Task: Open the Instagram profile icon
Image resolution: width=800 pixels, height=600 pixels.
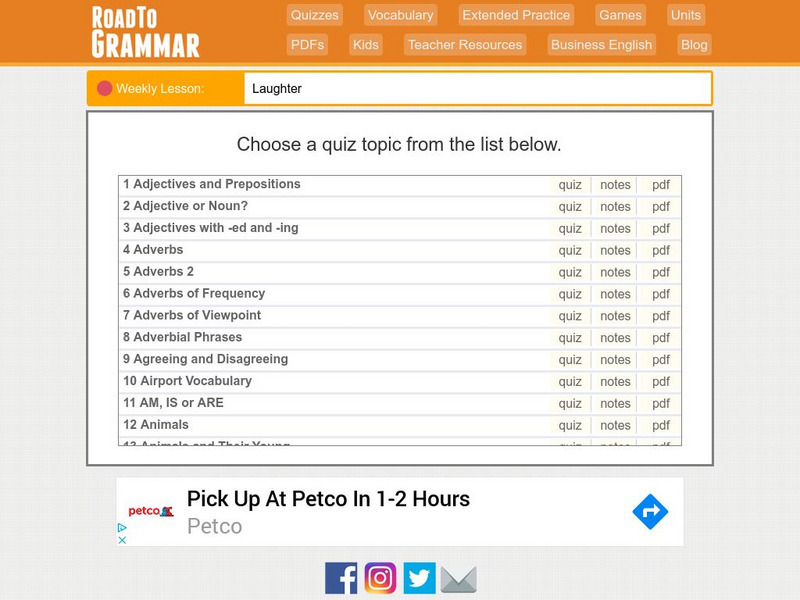Action: [380, 578]
